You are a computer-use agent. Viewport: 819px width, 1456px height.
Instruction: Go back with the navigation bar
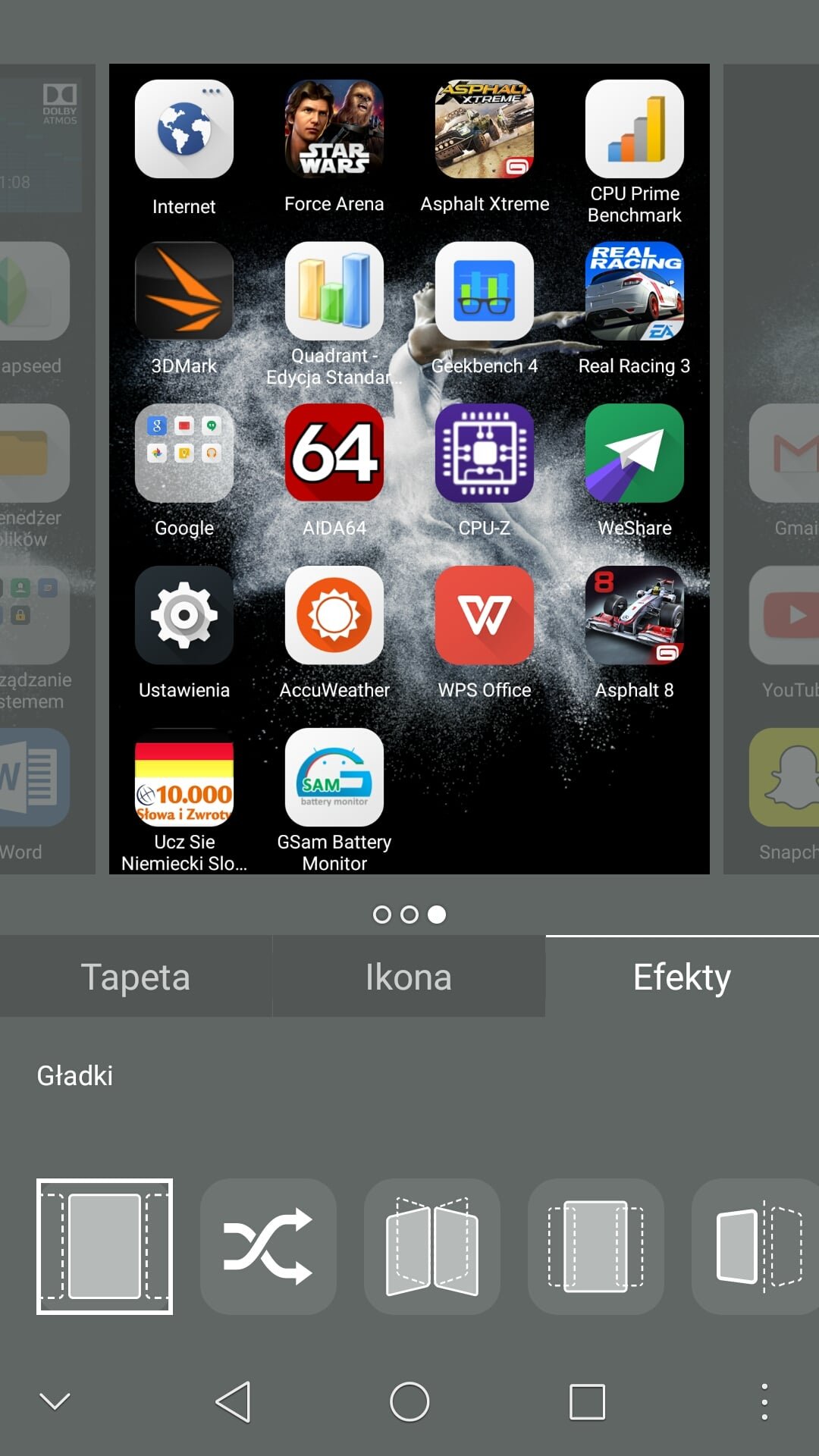233,1401
